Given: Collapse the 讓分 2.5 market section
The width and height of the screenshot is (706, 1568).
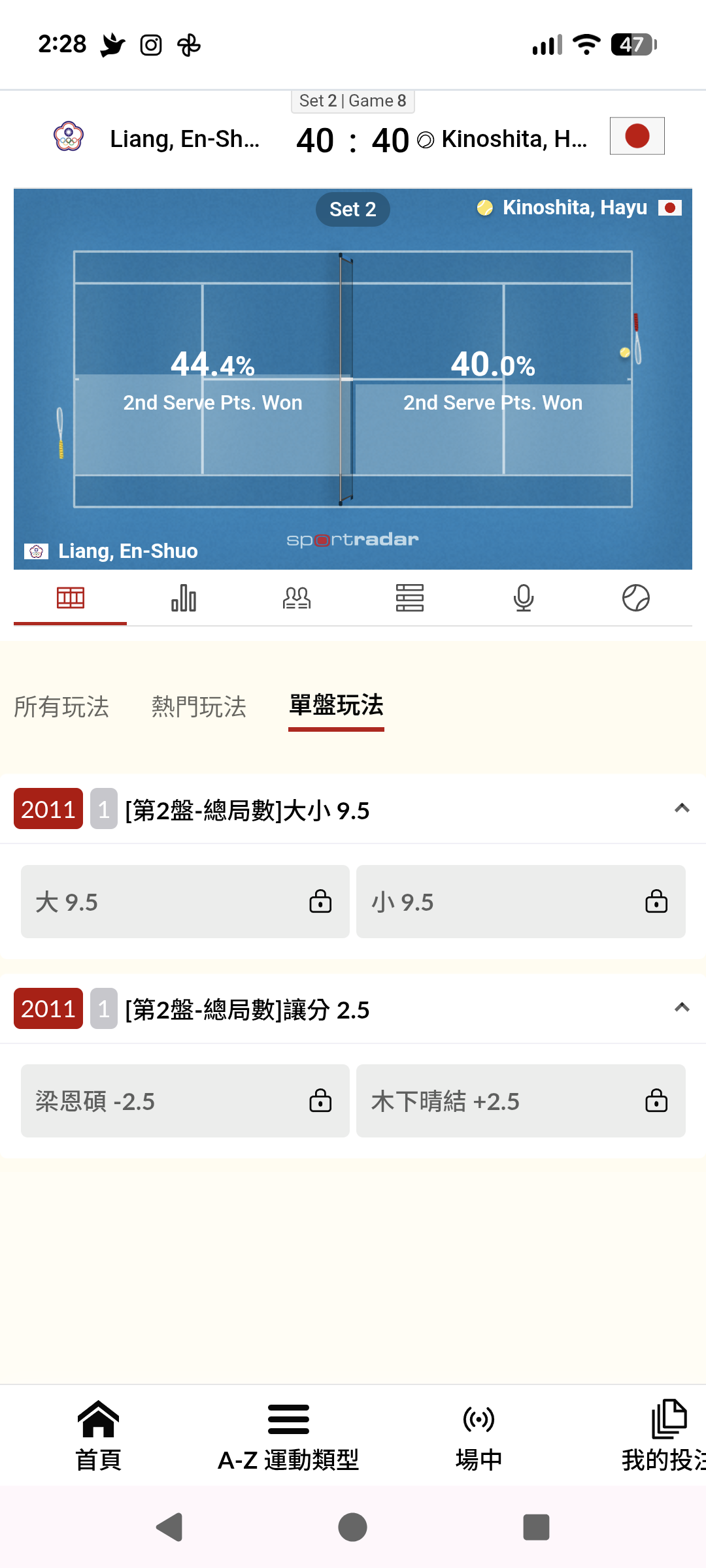Looking at the screenshot, I should (682, 1008).
